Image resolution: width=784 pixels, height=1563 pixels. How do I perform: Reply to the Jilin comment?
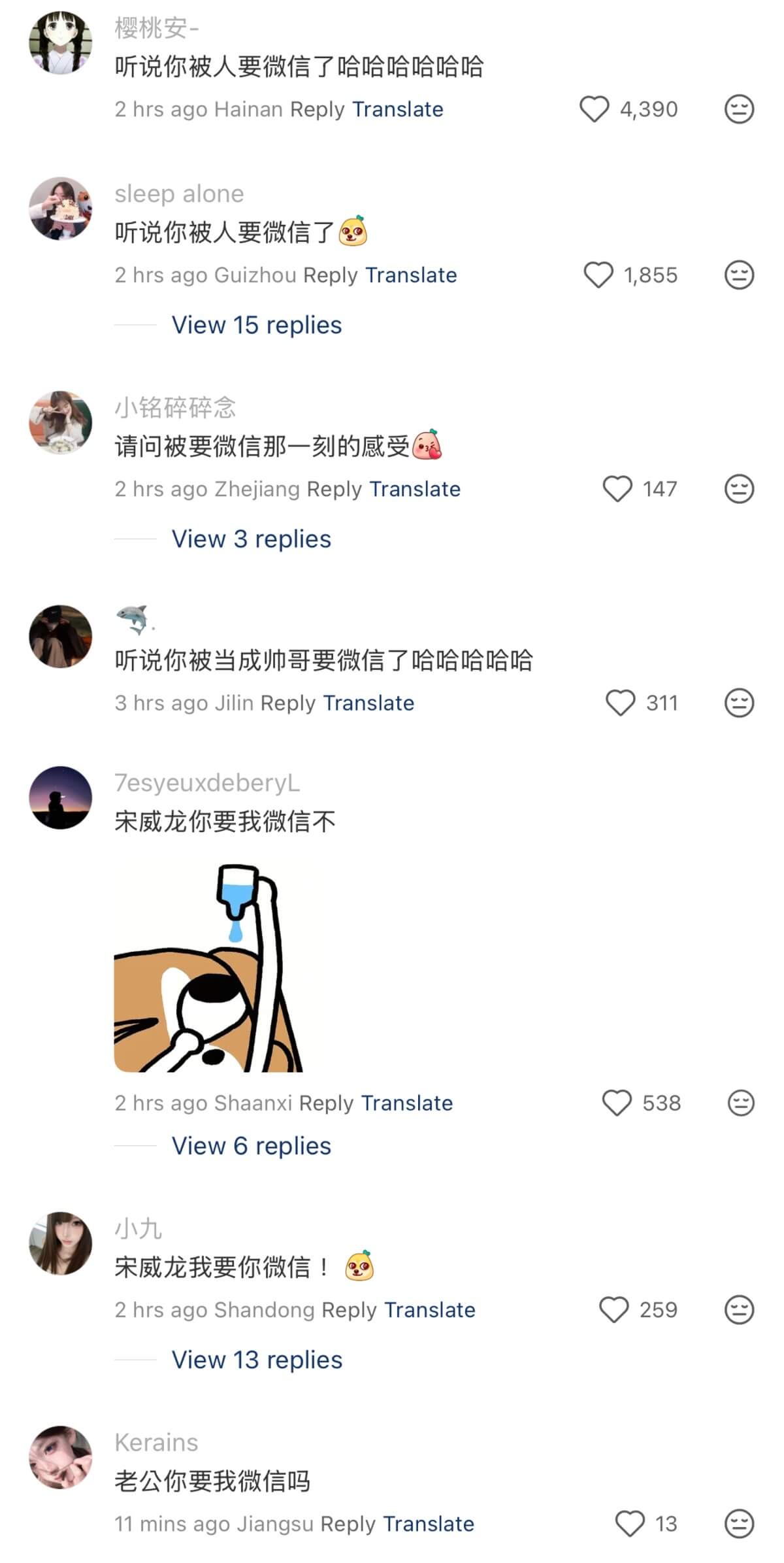[287, 703]
